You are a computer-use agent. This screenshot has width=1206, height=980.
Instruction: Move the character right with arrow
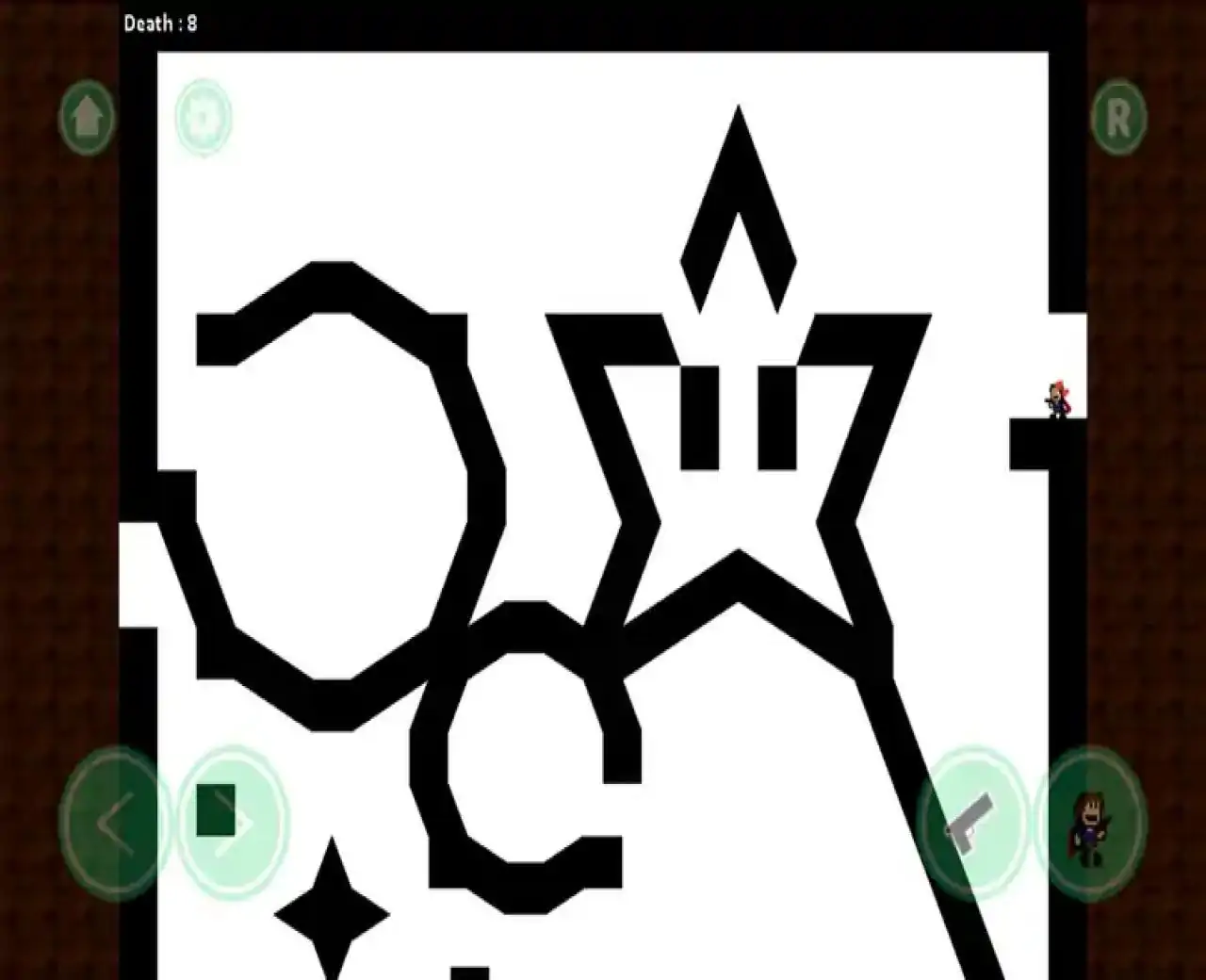[233, 824]
